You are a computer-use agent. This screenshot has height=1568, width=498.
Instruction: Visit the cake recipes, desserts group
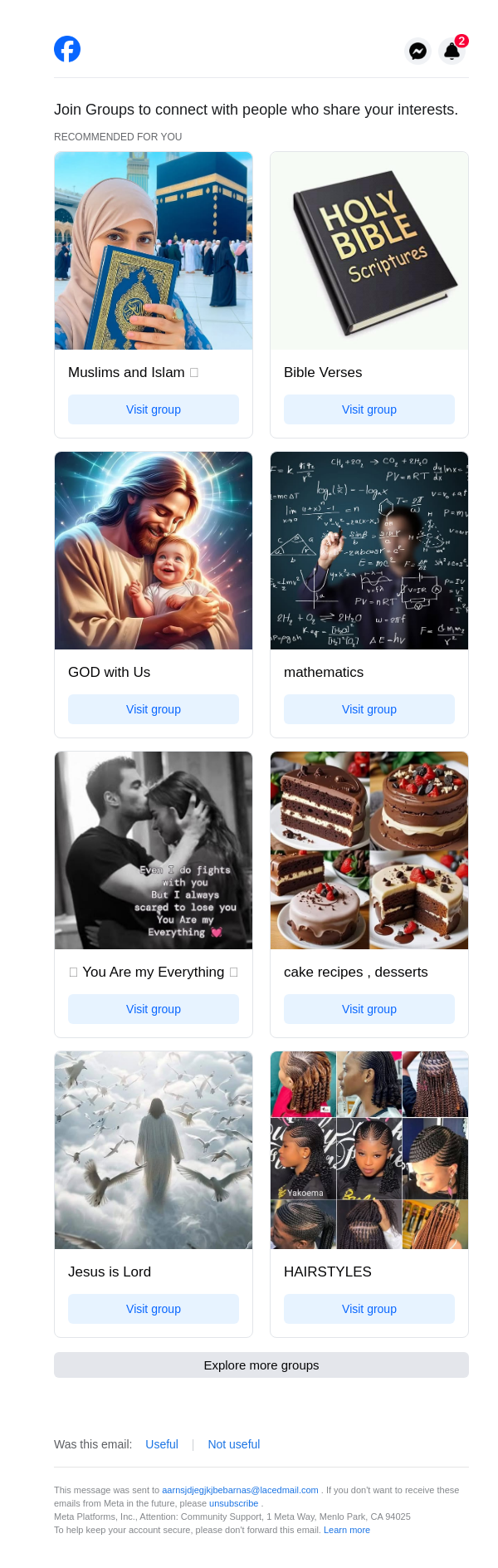coord(369,1009)
